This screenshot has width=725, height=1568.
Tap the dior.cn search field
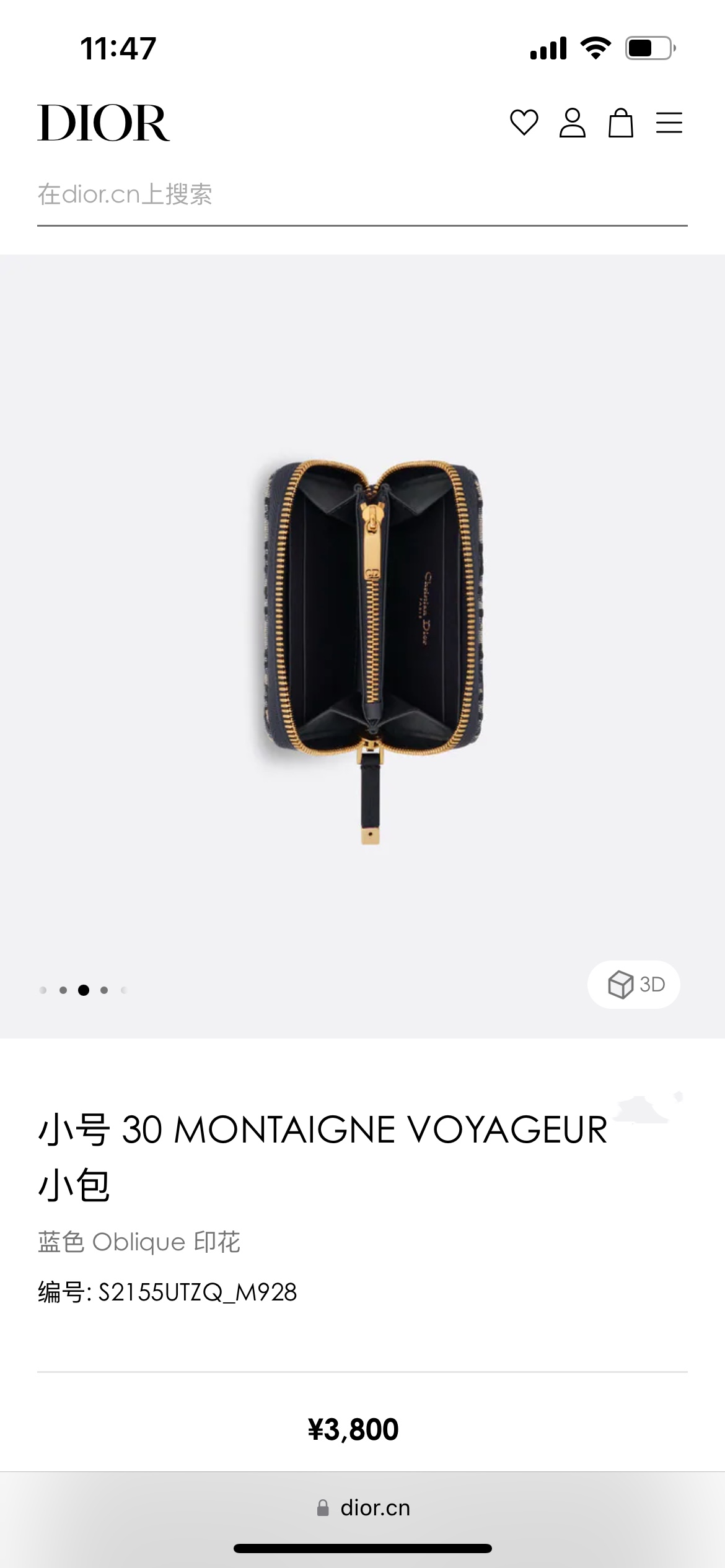point(362,194)
